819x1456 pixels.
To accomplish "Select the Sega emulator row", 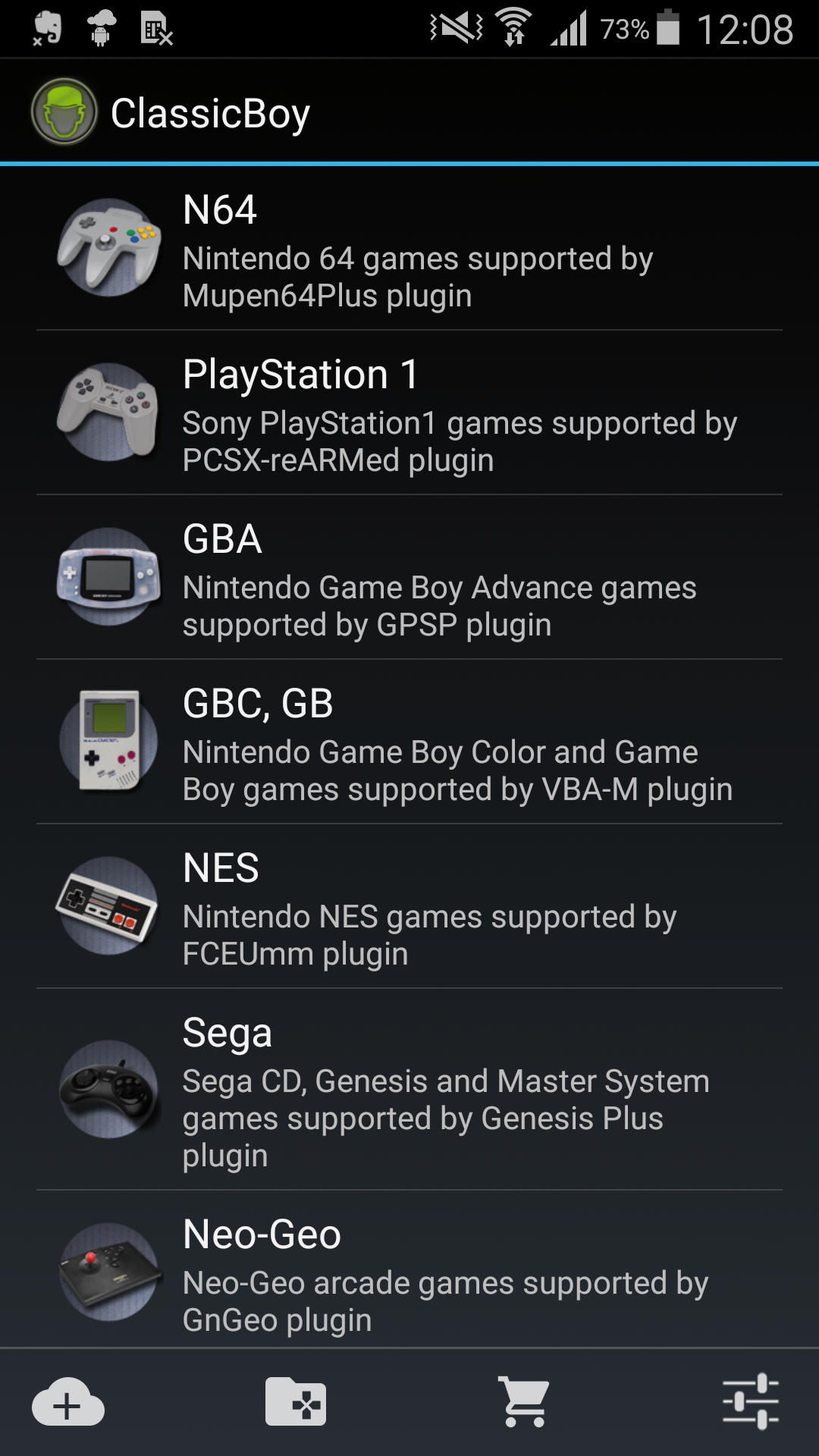I will pyautogui.click(x=409, y=1090).
